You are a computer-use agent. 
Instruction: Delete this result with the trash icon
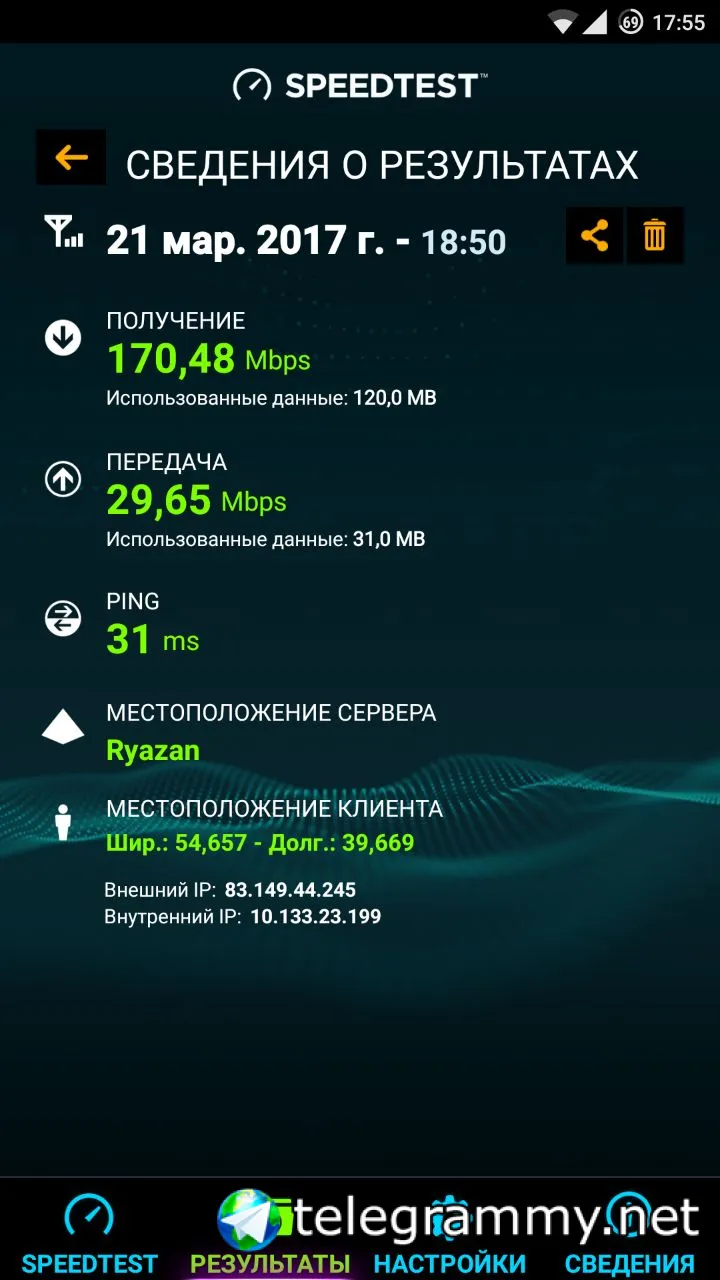655,236
